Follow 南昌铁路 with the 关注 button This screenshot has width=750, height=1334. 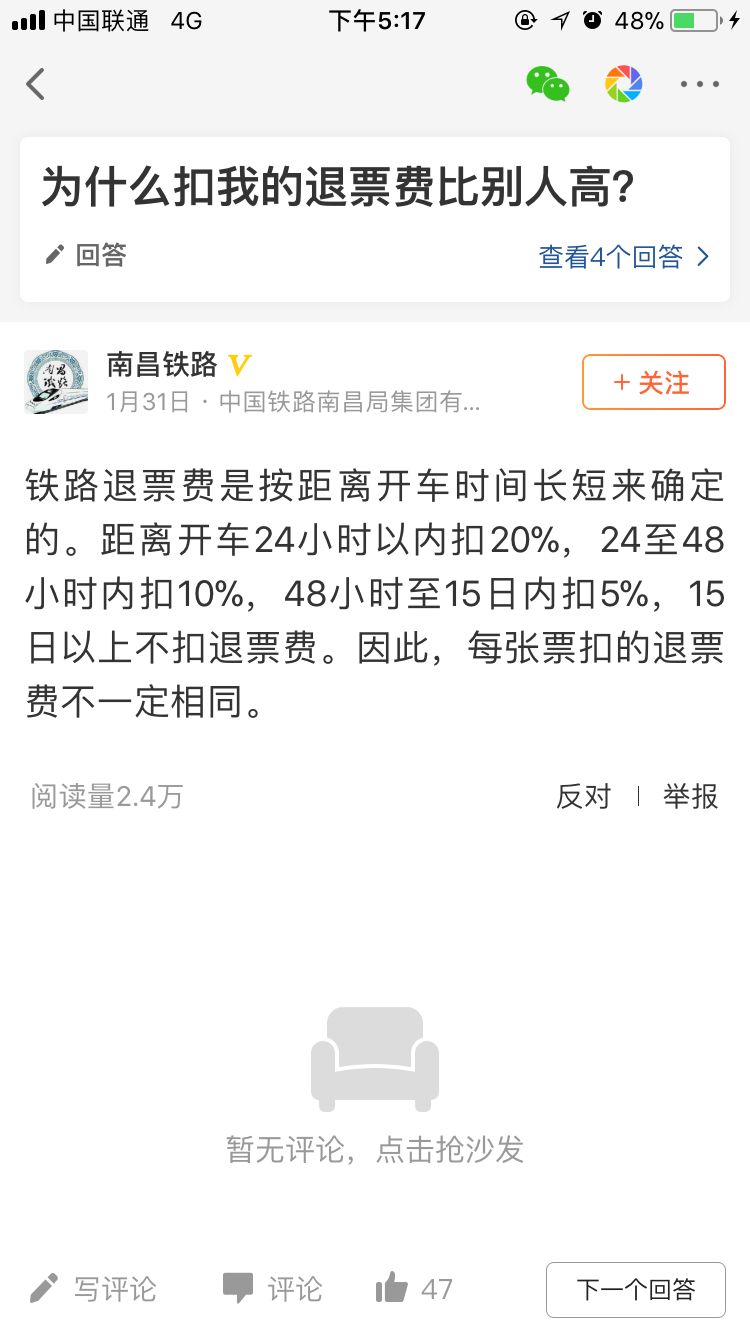coord(653,382)
